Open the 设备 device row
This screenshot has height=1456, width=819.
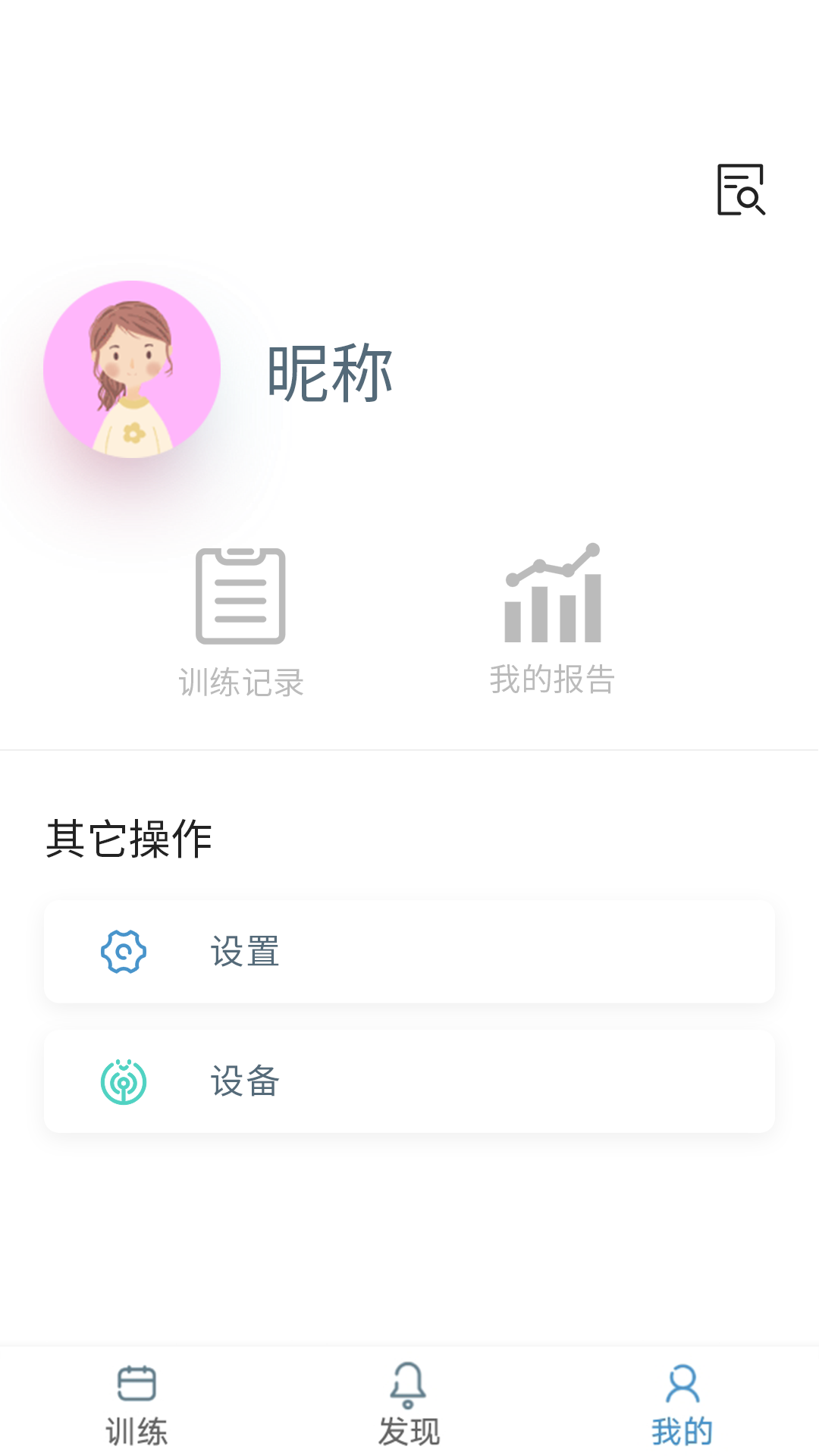coord(409,1081)
